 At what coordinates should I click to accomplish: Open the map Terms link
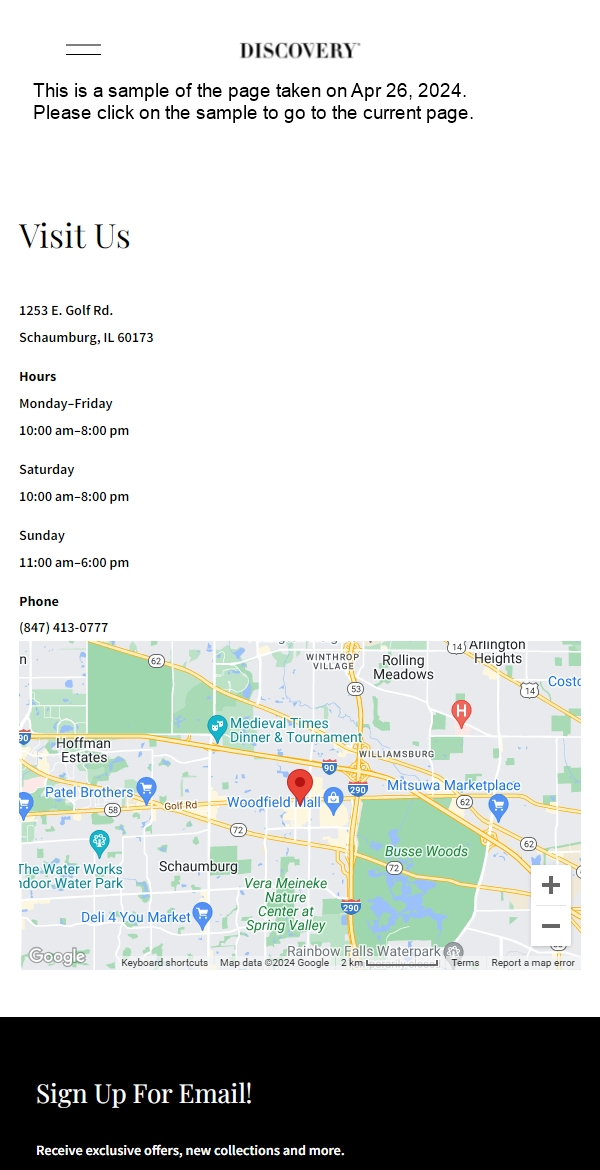click(465, 963)
